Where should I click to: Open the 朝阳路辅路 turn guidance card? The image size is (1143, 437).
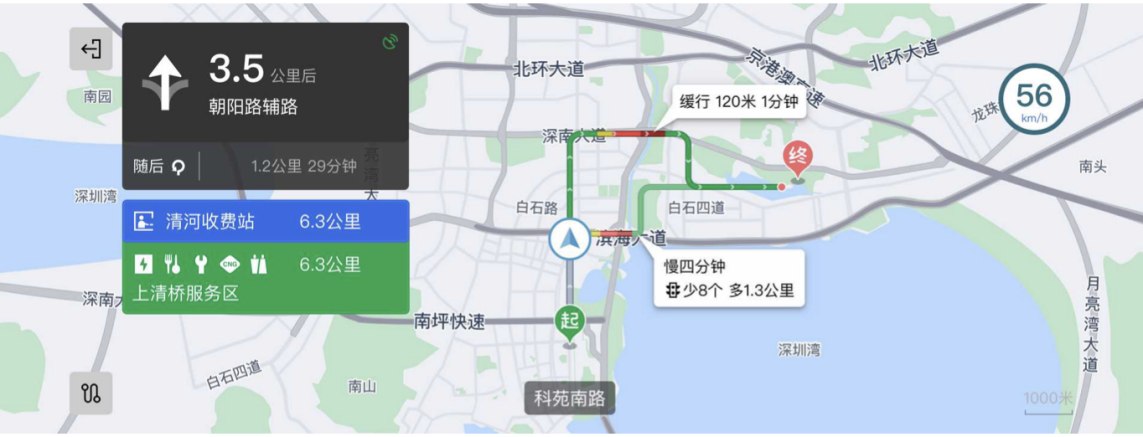click(265, 83)
